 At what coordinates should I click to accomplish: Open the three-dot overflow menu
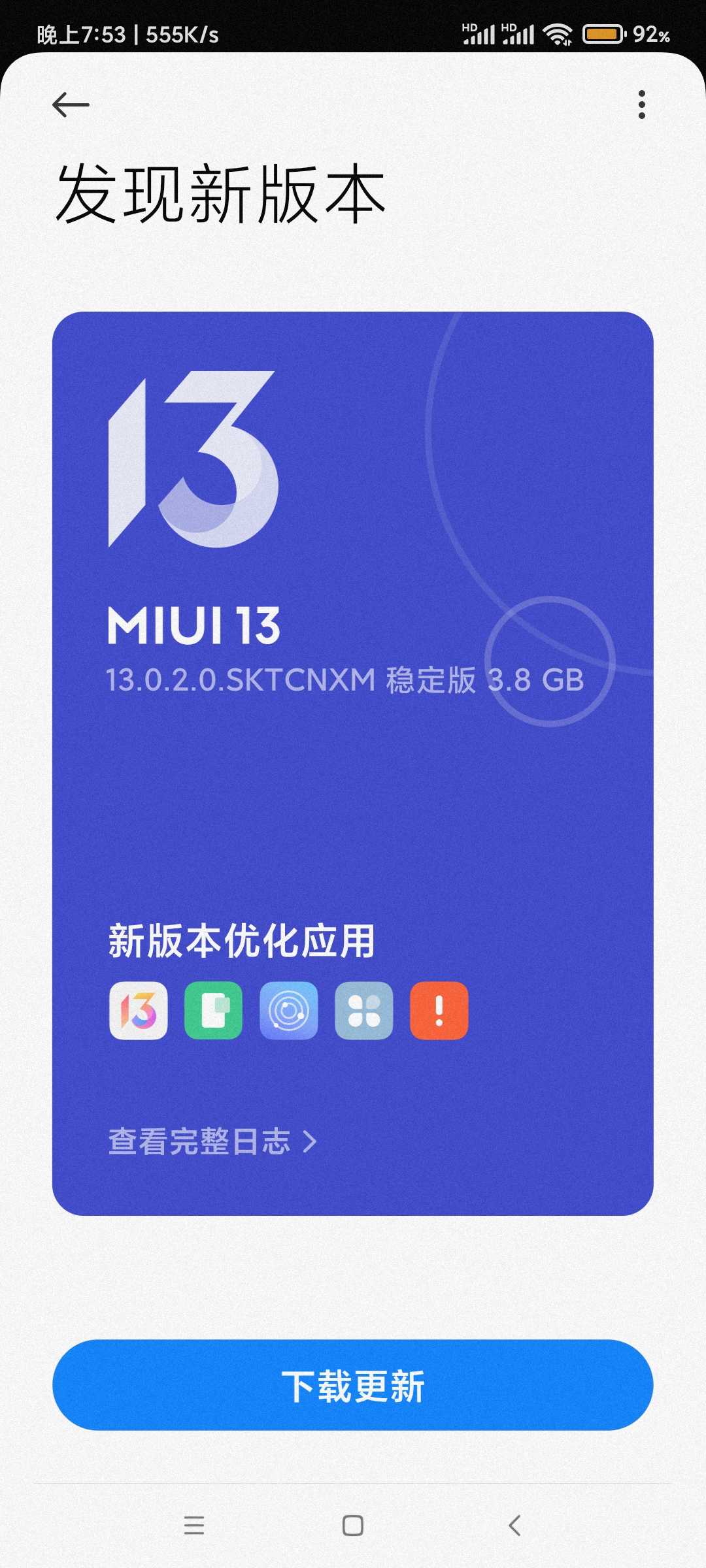click(x=641, y=105)
